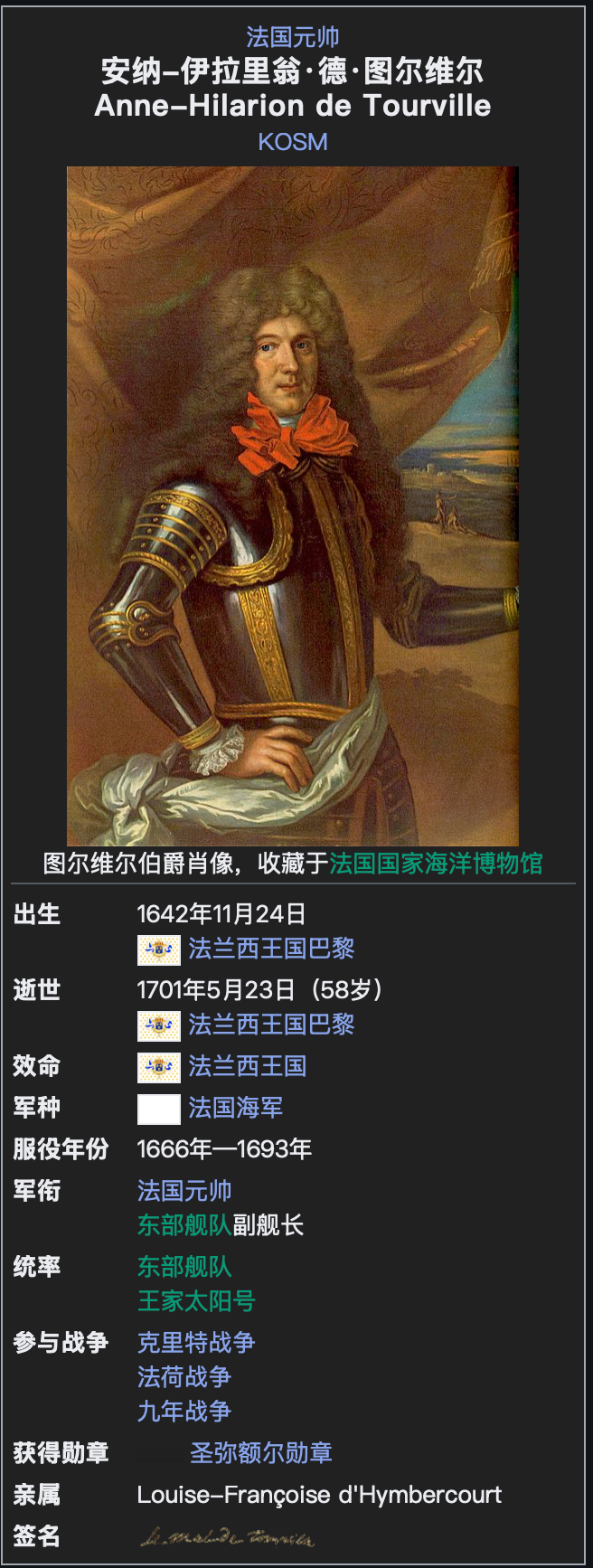Open 法兰西王国 in the 效命 row
Screen dimensions: 593x1568
click(247, 1066)
